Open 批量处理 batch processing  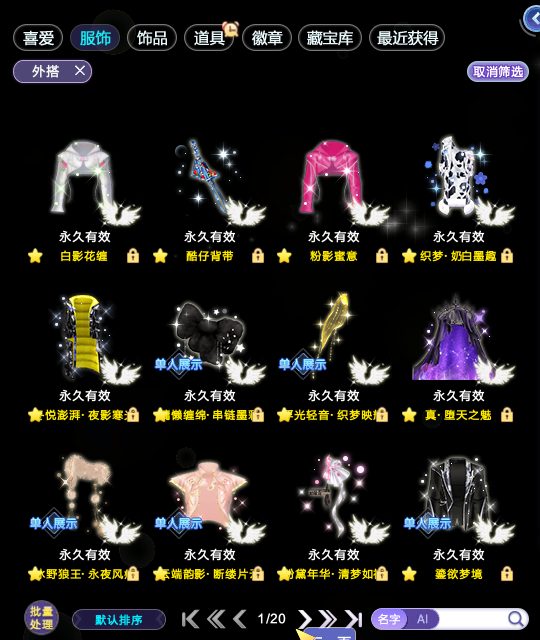(x=41, y=618)
